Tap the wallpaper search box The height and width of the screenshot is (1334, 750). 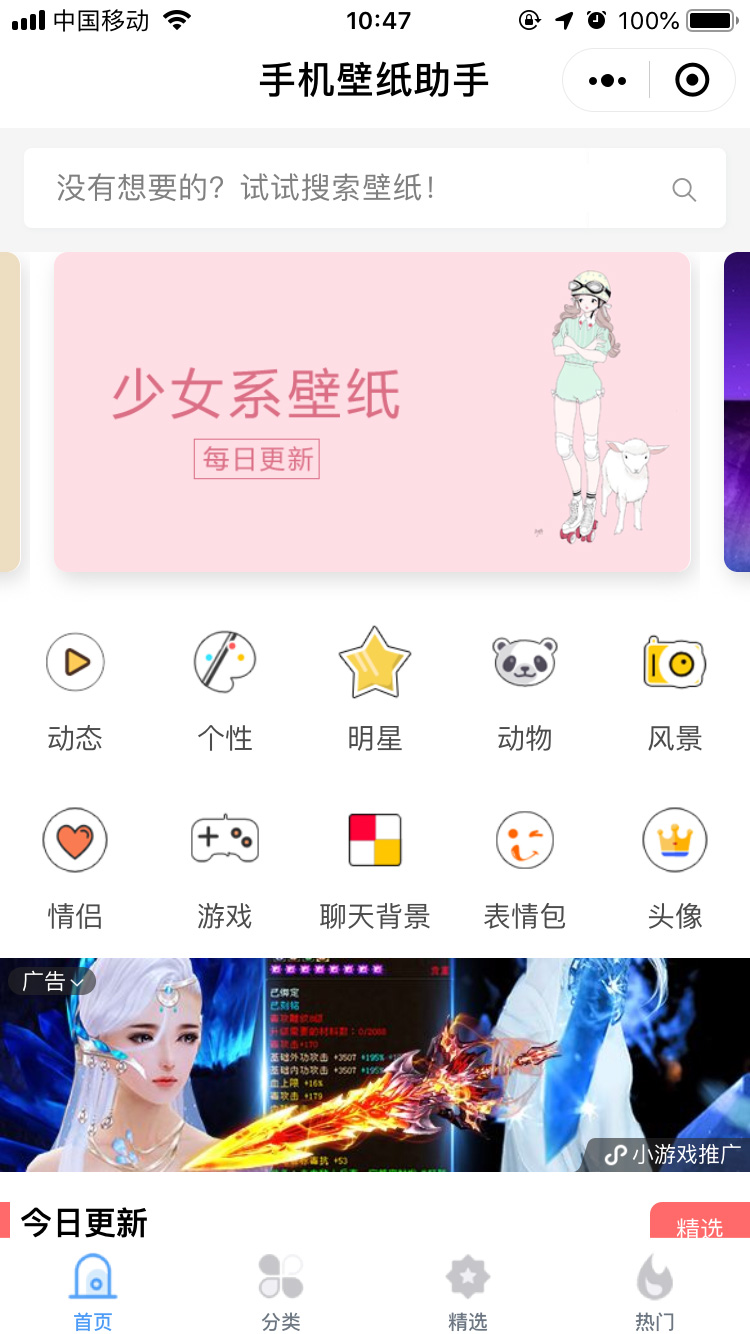(375, 188)
